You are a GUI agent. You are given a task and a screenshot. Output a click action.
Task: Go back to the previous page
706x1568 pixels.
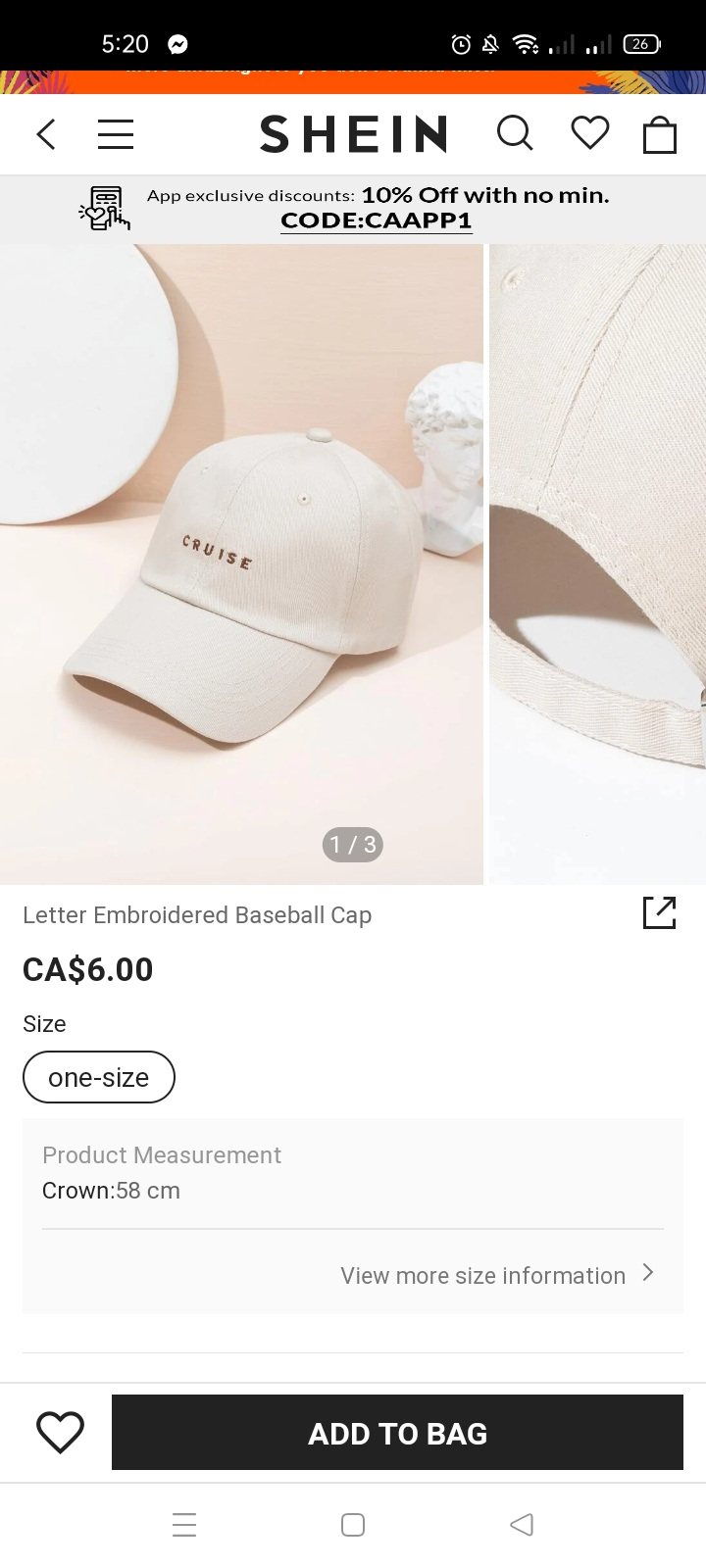click(46, 134)
